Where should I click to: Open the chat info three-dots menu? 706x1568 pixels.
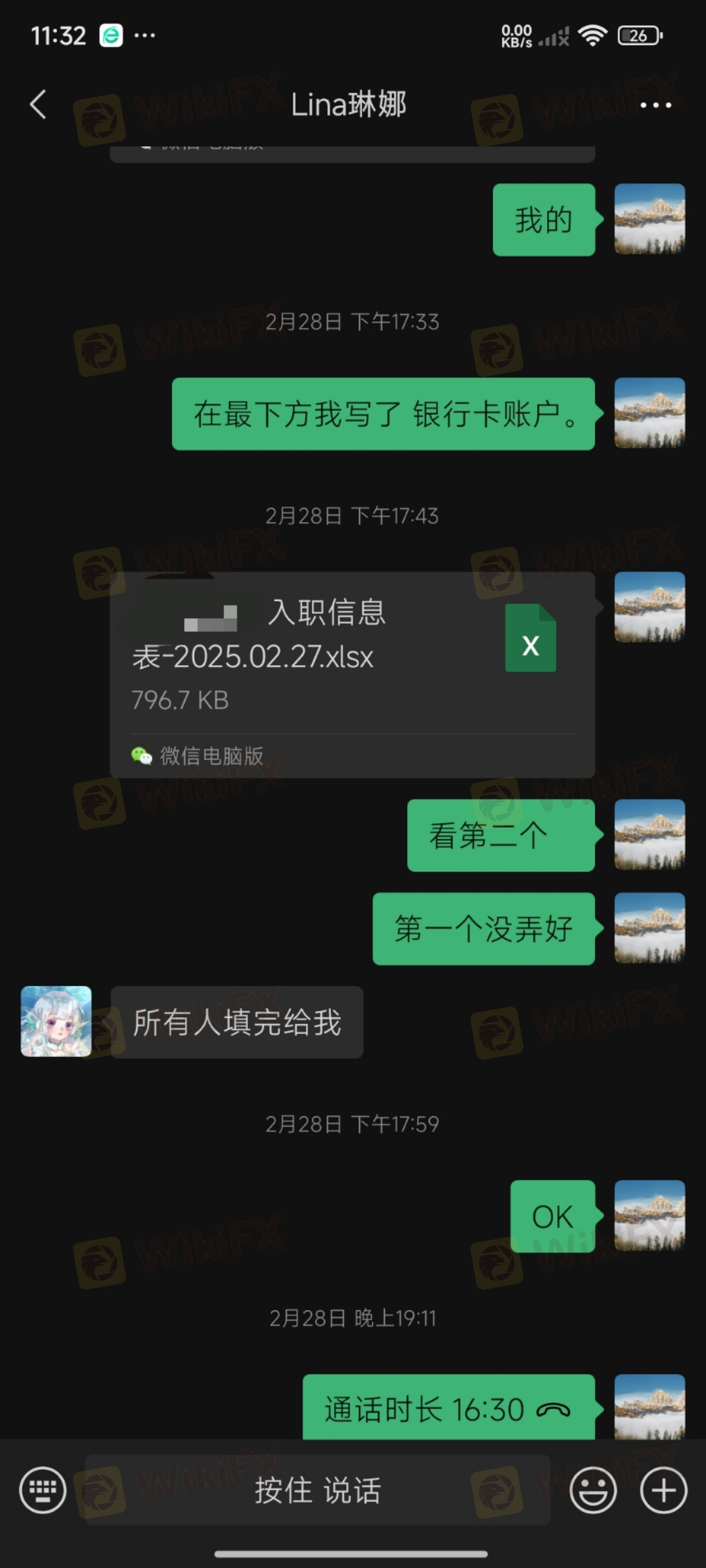click(x=655, y=105)
